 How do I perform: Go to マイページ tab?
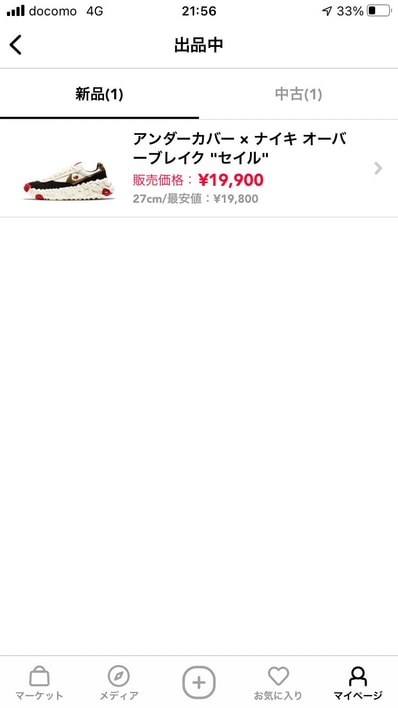pos(358,683)
